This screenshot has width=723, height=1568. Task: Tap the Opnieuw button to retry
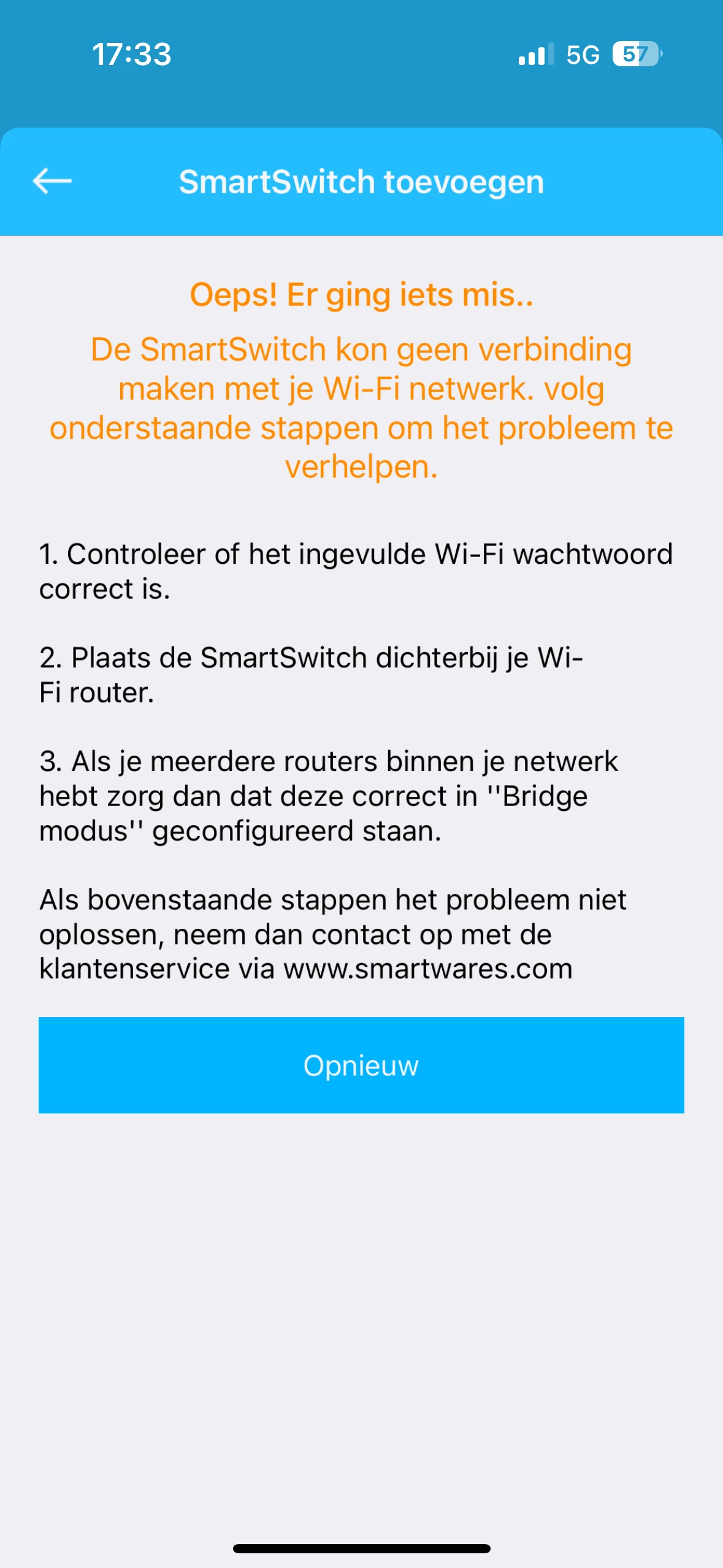[361, 1065]
